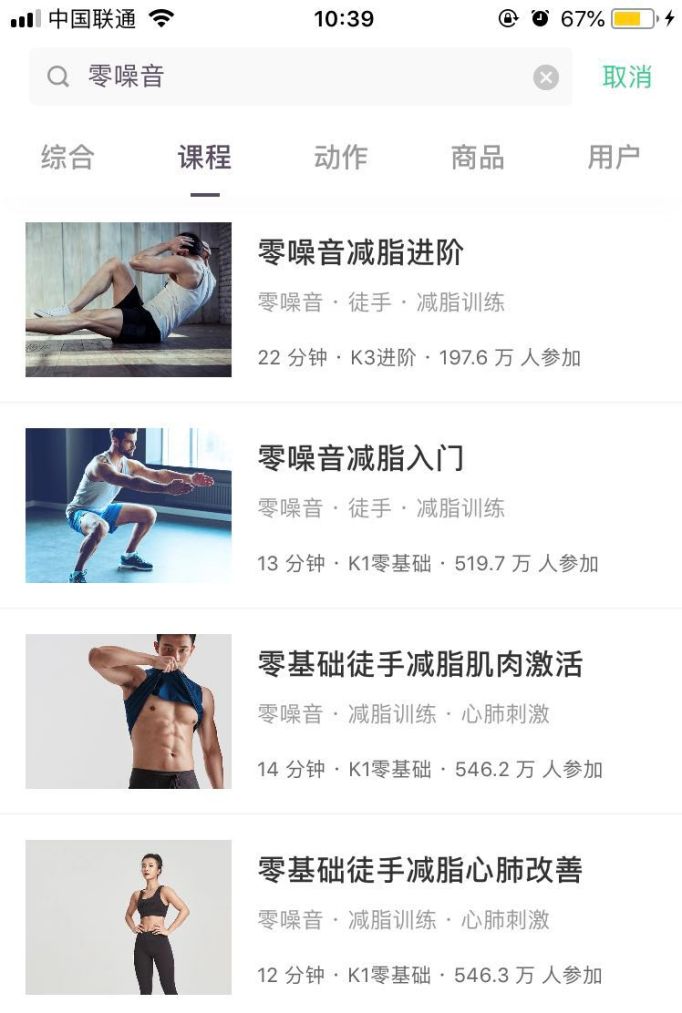Viewport: 682px width, 1013px height.
Task: Go to the 用户 tab
Action: (x=613, y=157)
